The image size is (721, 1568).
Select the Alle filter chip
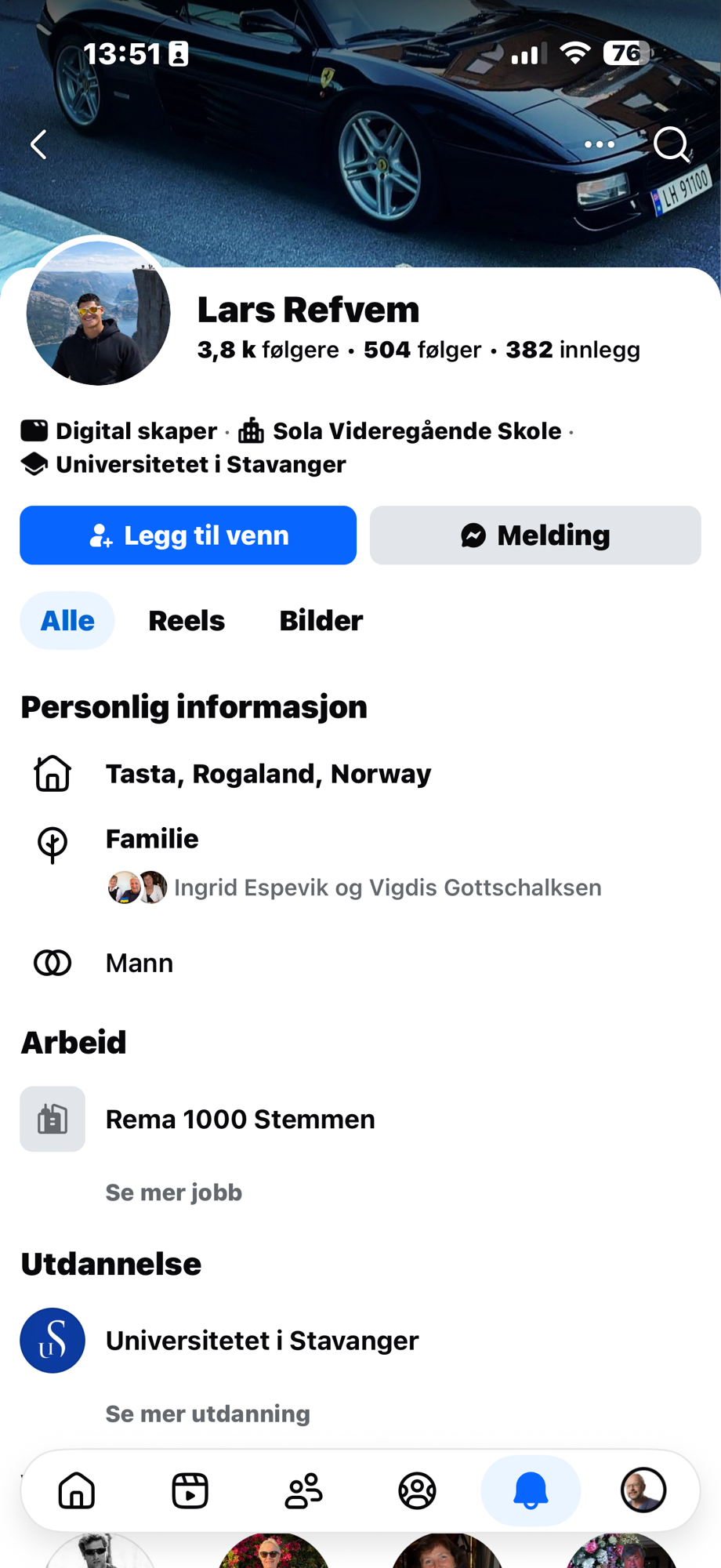pos(67,621)
